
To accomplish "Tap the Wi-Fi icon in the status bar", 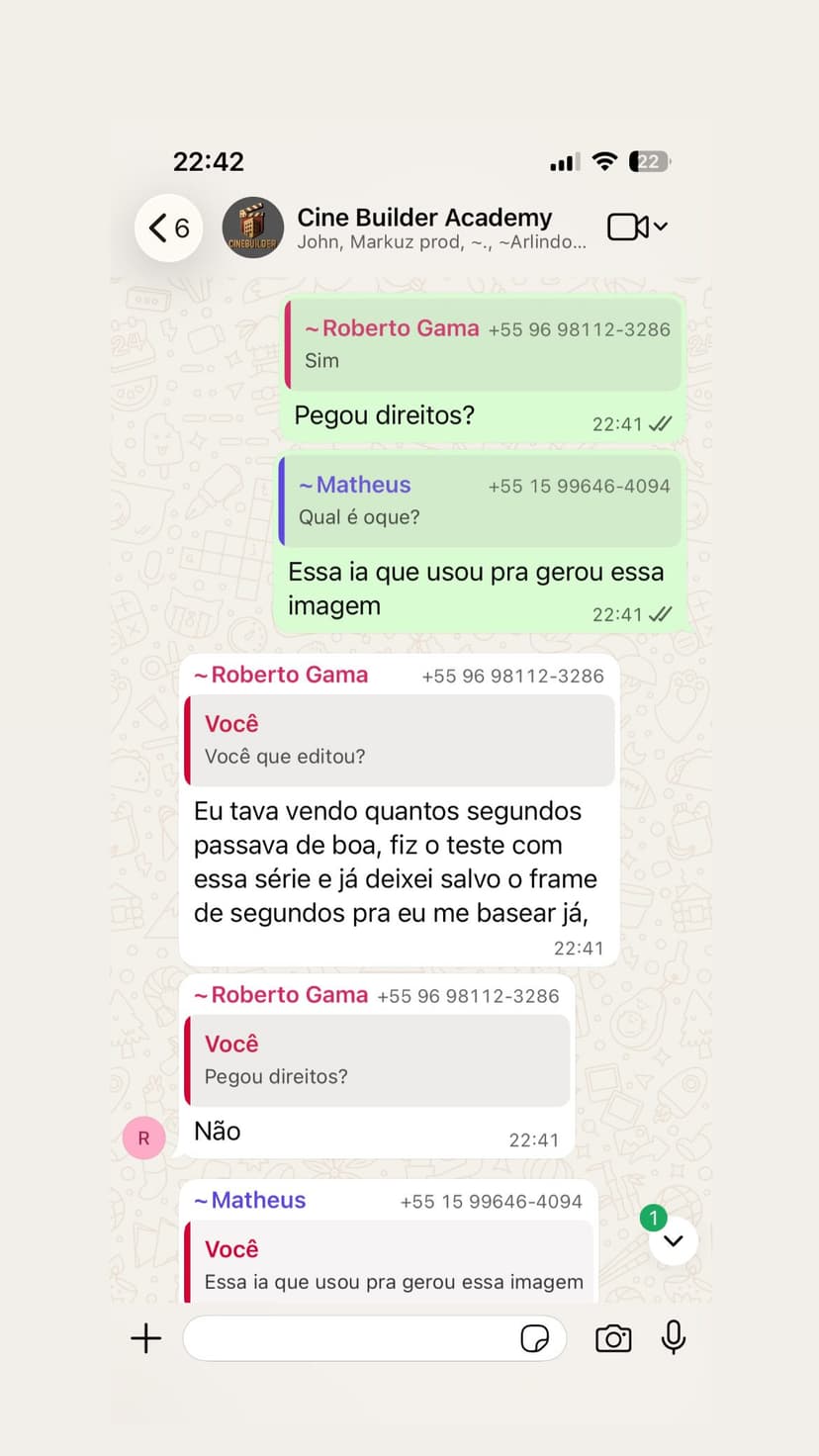I will tap(604, 161).
